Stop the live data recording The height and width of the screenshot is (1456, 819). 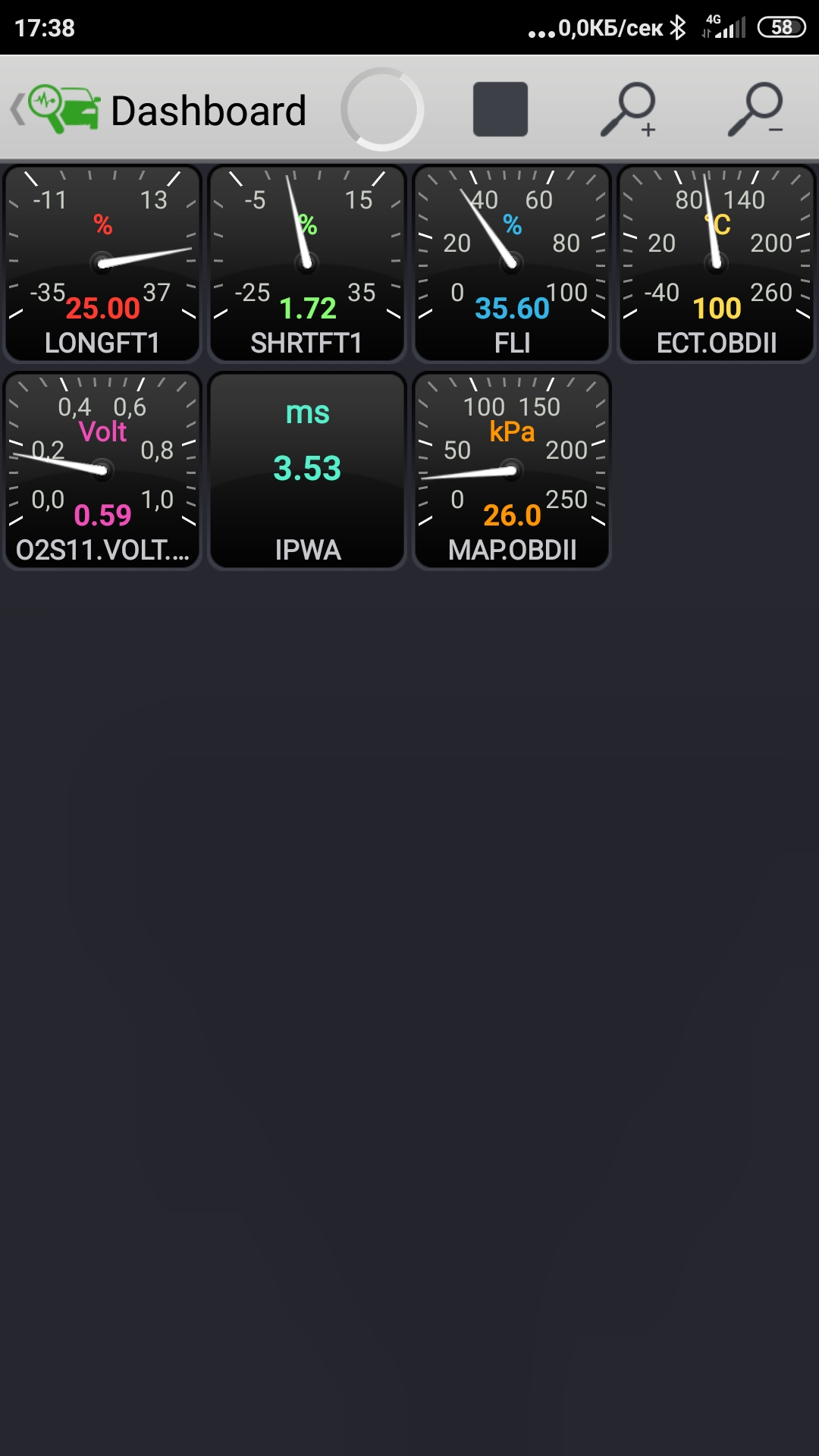tap(500, 109)
